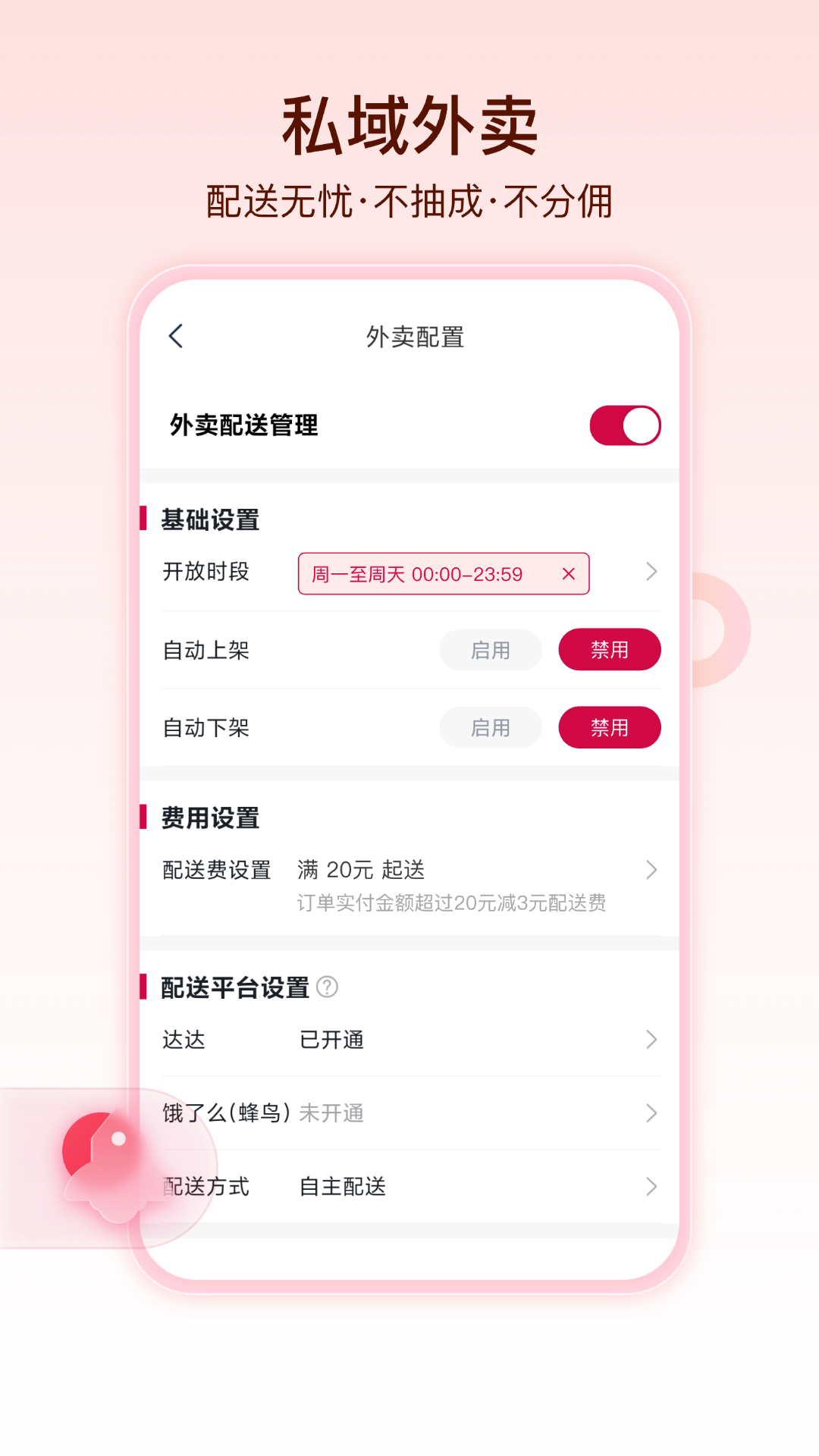819x1456 pixels.
Task: Click the chevron next to 开放时段
Action: (651, 573)
